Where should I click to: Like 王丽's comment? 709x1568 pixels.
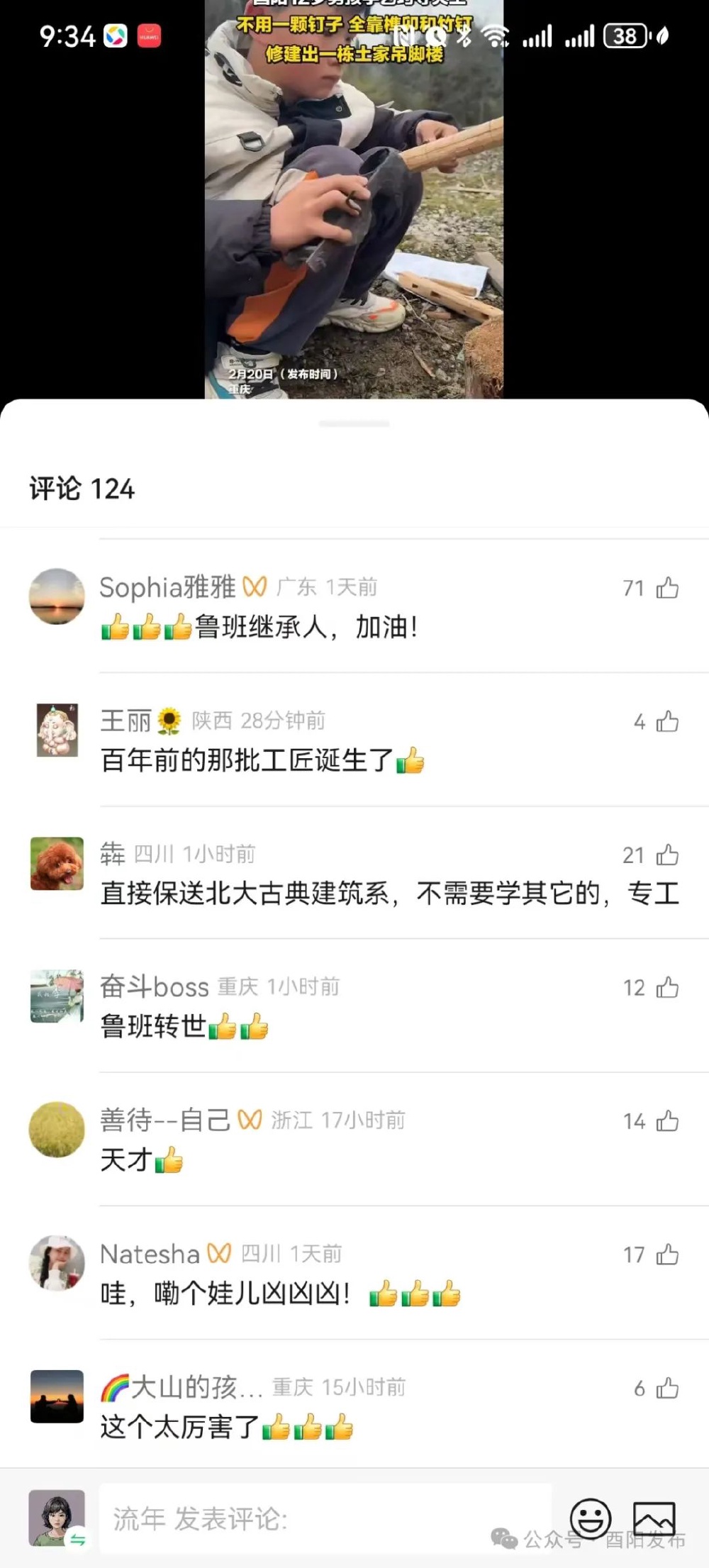pos(666,721)
